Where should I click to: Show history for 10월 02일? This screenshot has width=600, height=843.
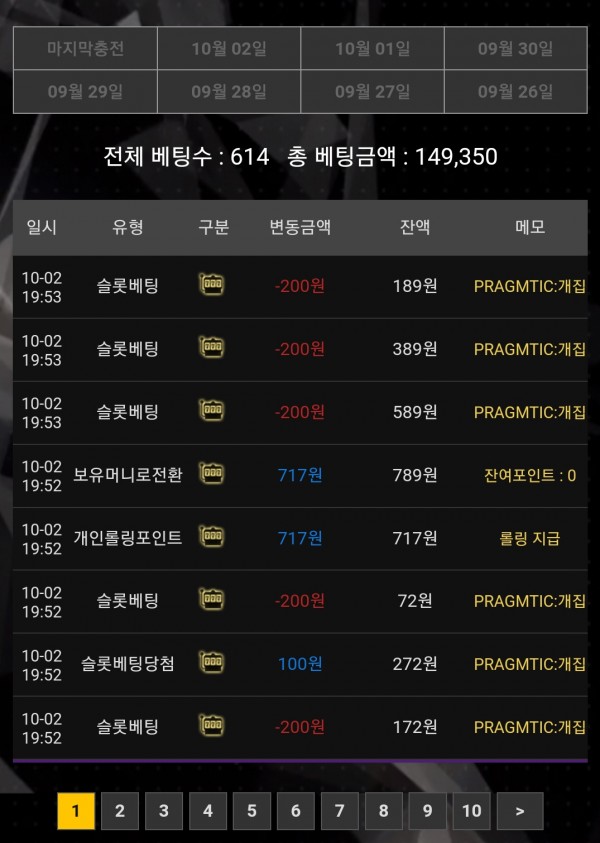229,49
